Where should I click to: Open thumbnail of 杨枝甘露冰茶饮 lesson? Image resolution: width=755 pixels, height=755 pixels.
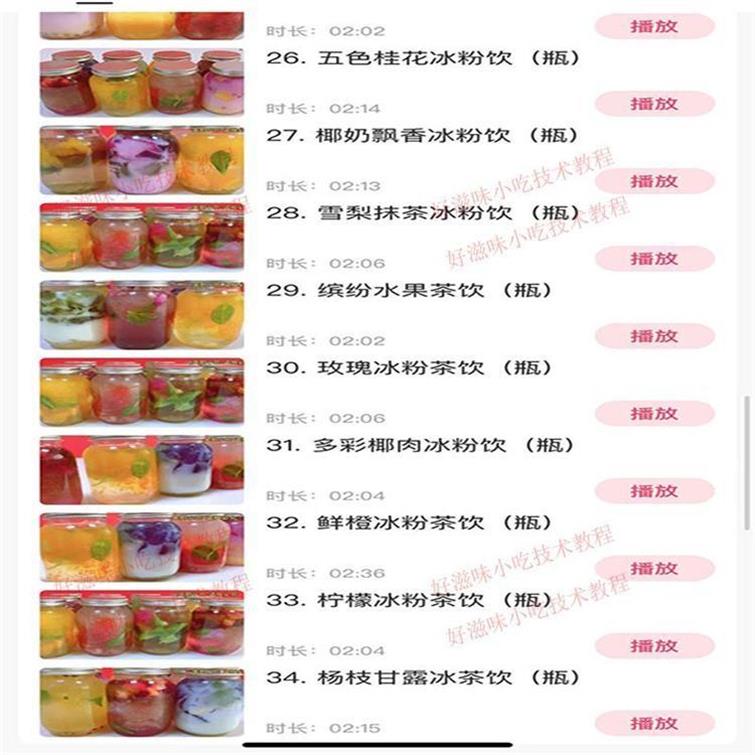tap(141, 702)
